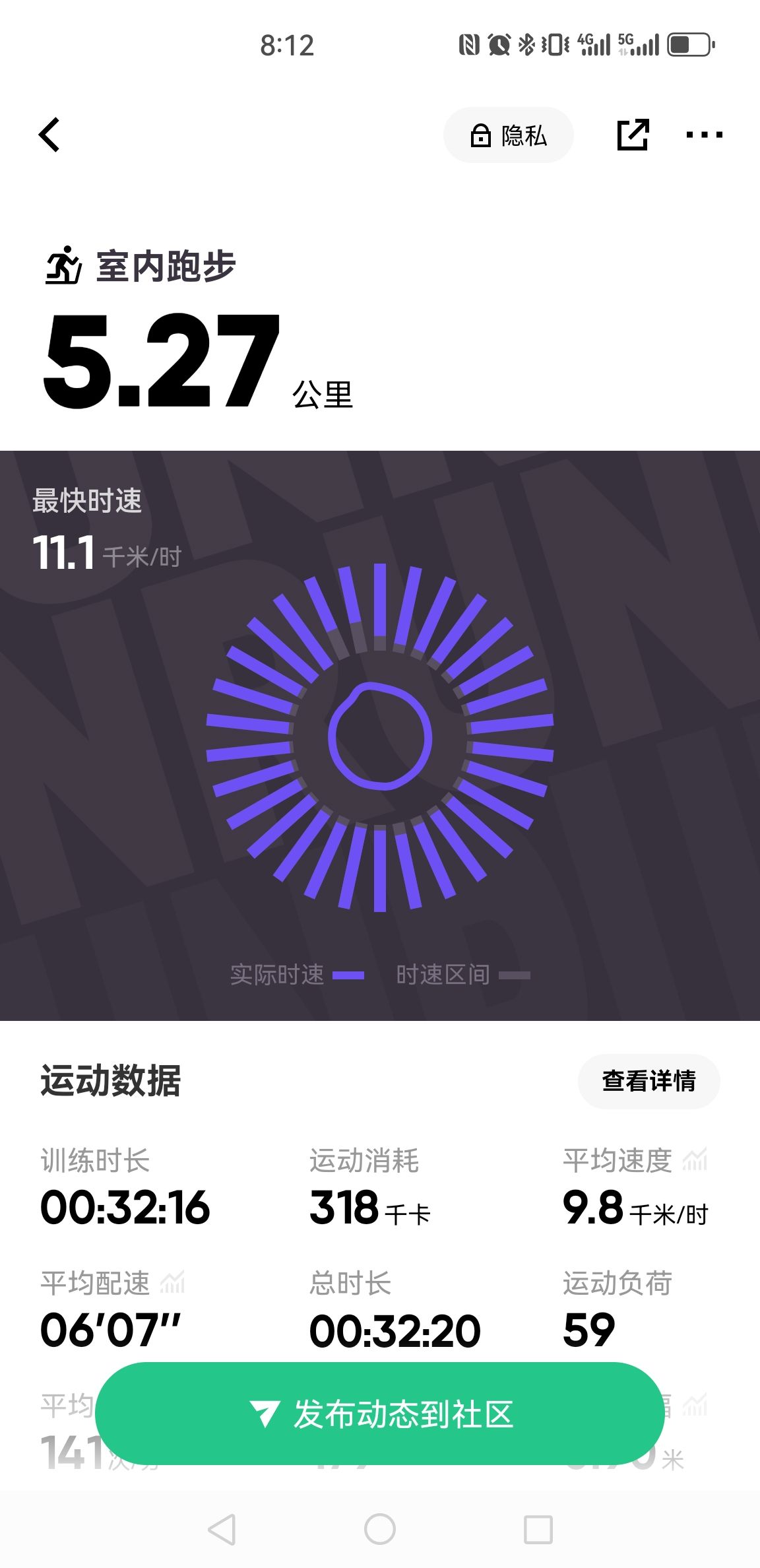Post activity via 发布动态到社区 button
Image resolution: width=760 pixels, height=1568 pixels.
pyautogui.click(x=380, y=1414)
